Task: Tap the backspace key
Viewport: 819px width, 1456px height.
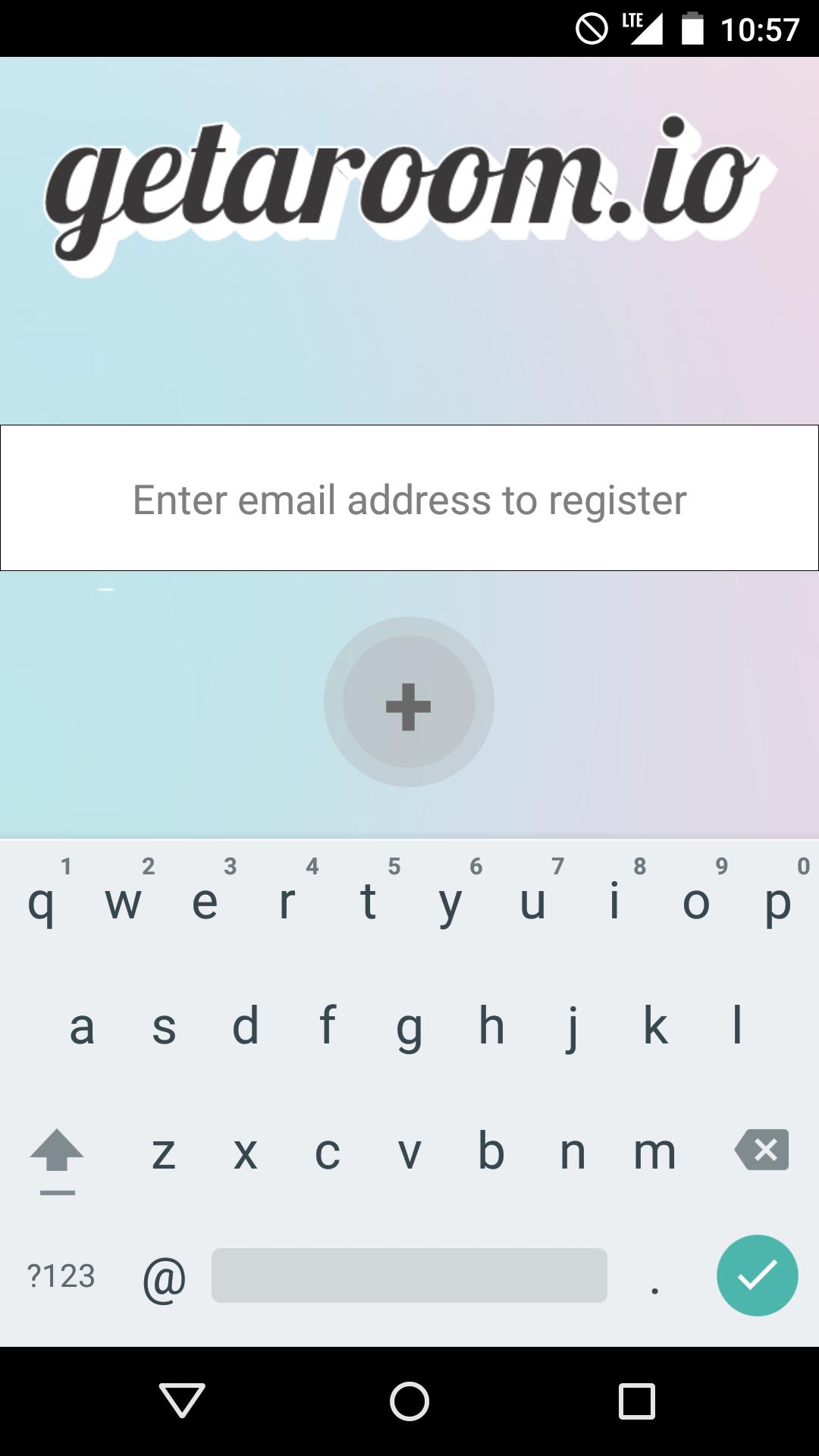Action: point(761,1152)
